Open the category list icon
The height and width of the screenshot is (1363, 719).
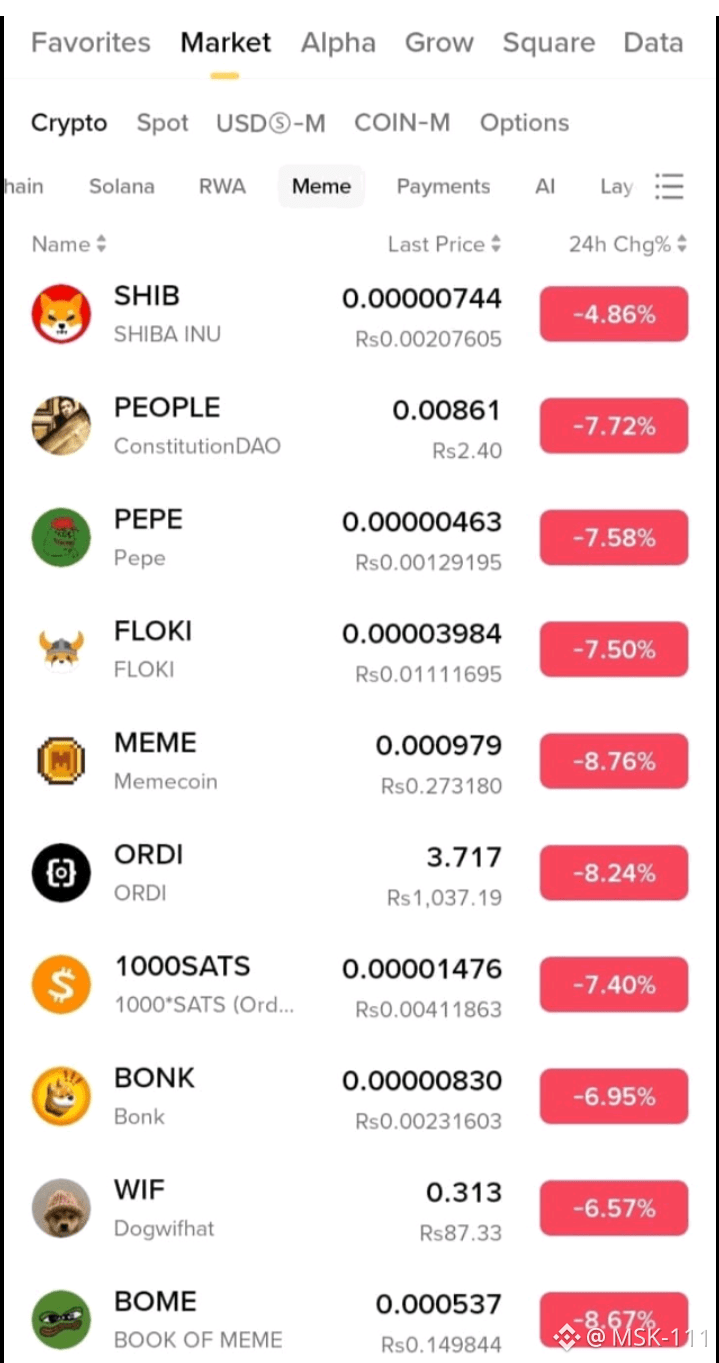tap(669, 186)
